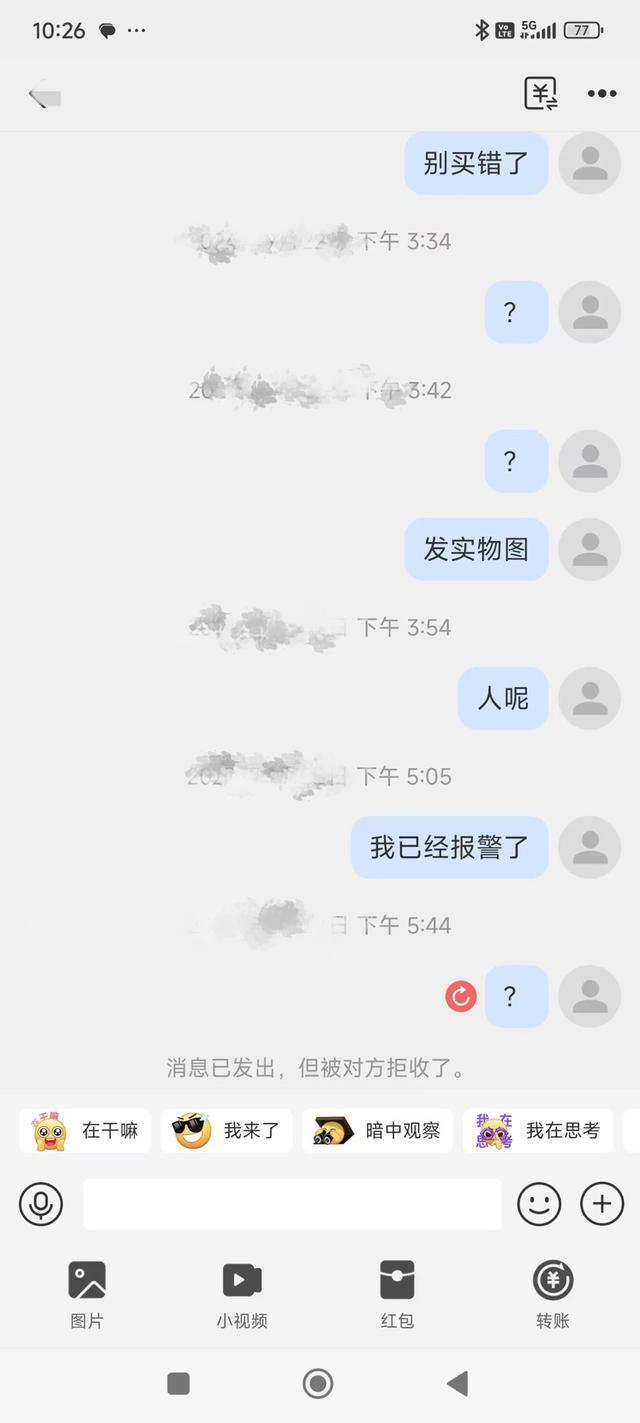Open avatar next to 我已经报警了 message
The image size is (640, 1423).
[x=589, y=847]
